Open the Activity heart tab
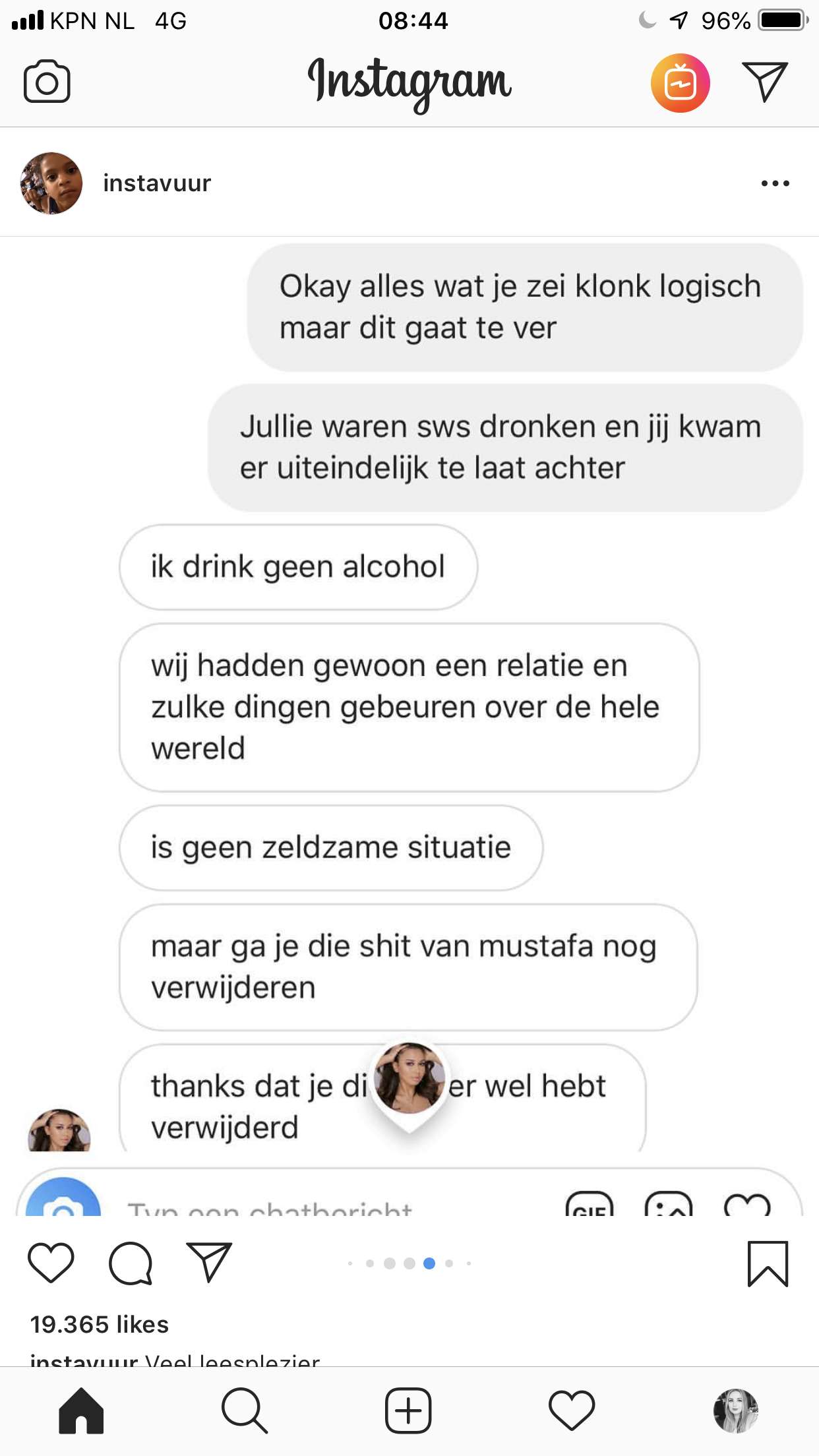The width and height of the screenshot is (819, 1456). pos(572,1411)
